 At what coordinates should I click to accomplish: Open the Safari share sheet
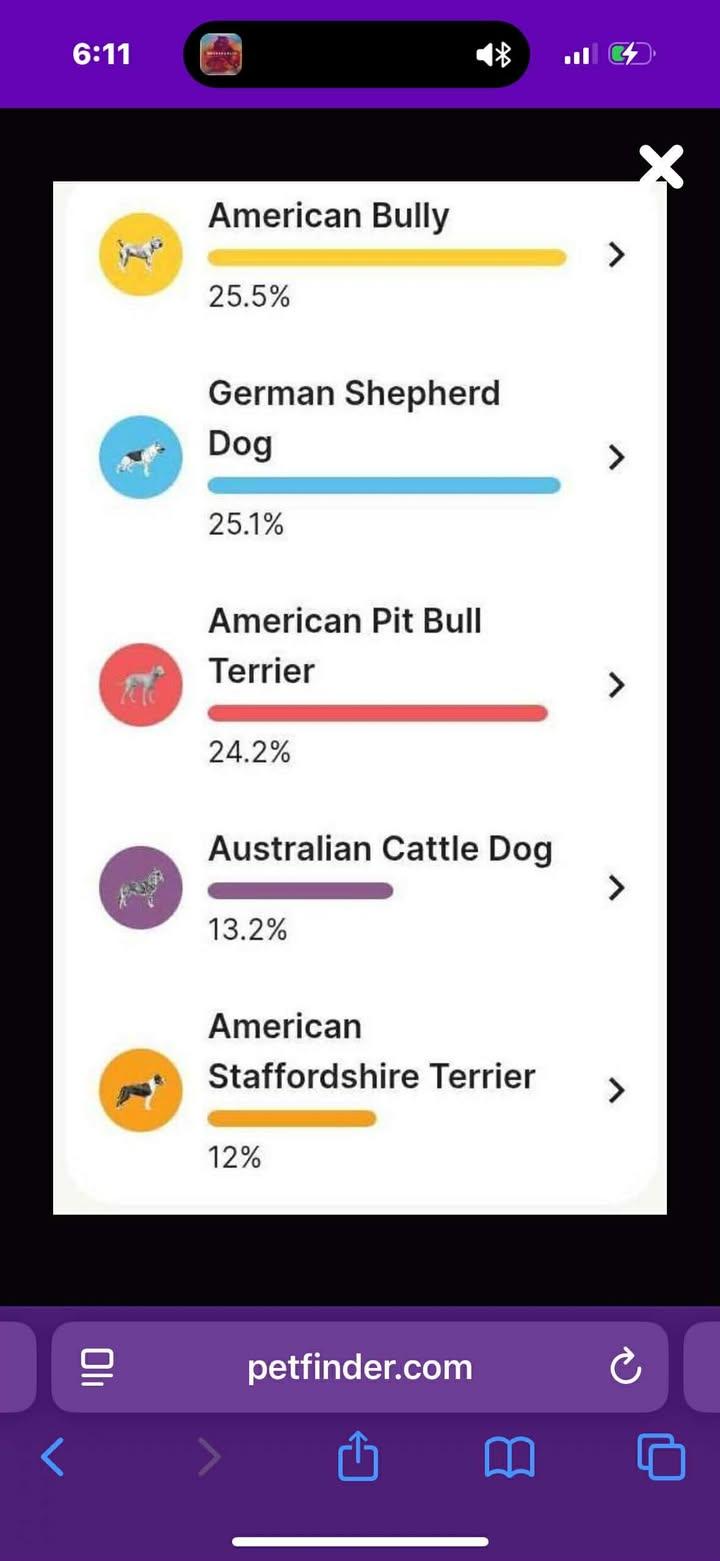tap(358, 1457)
